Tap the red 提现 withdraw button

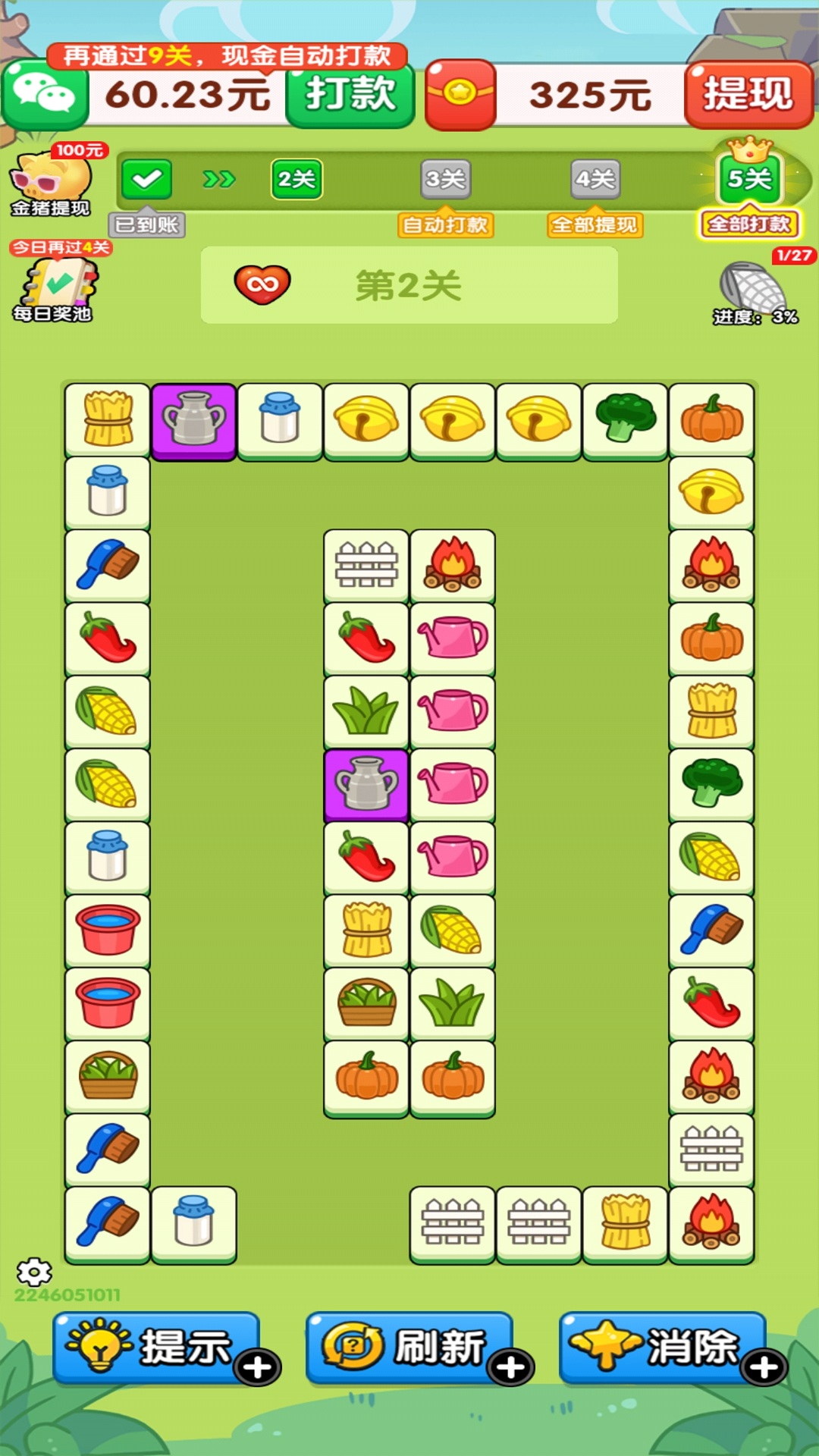point(748,95)
